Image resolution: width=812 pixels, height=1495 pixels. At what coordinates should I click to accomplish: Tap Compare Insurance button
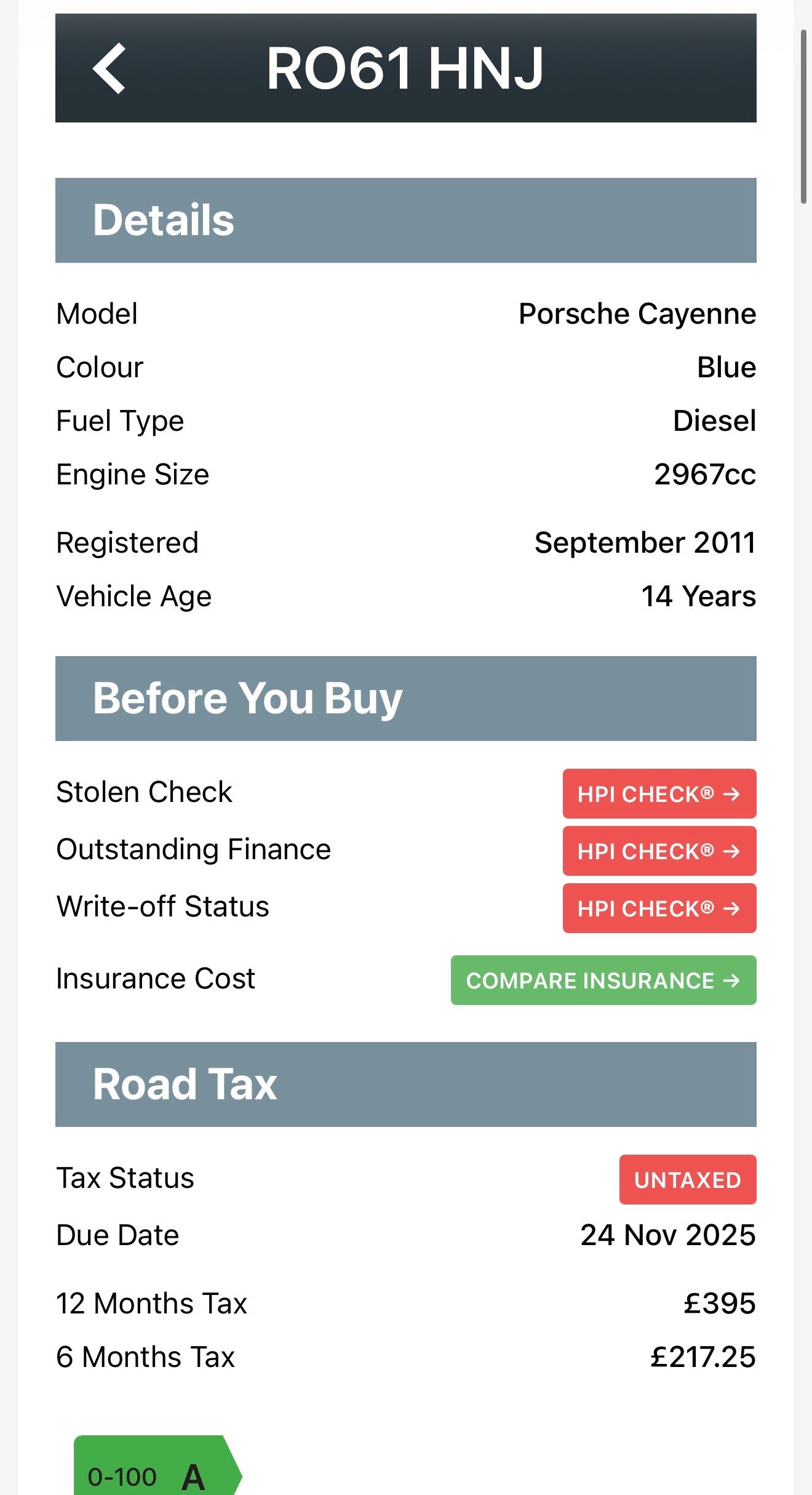click(x=603, y=980)
